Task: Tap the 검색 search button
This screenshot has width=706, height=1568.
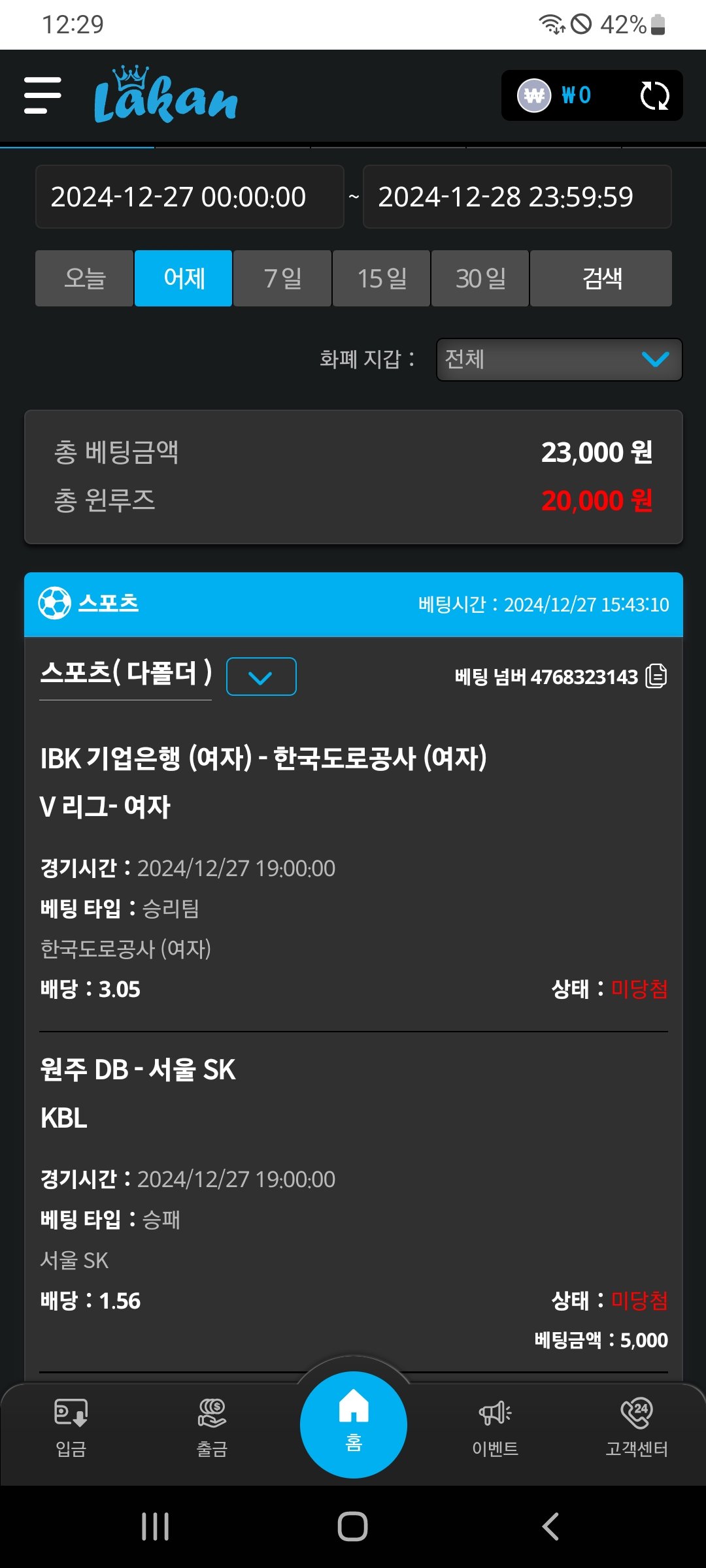Action: [x=601, y=278]
